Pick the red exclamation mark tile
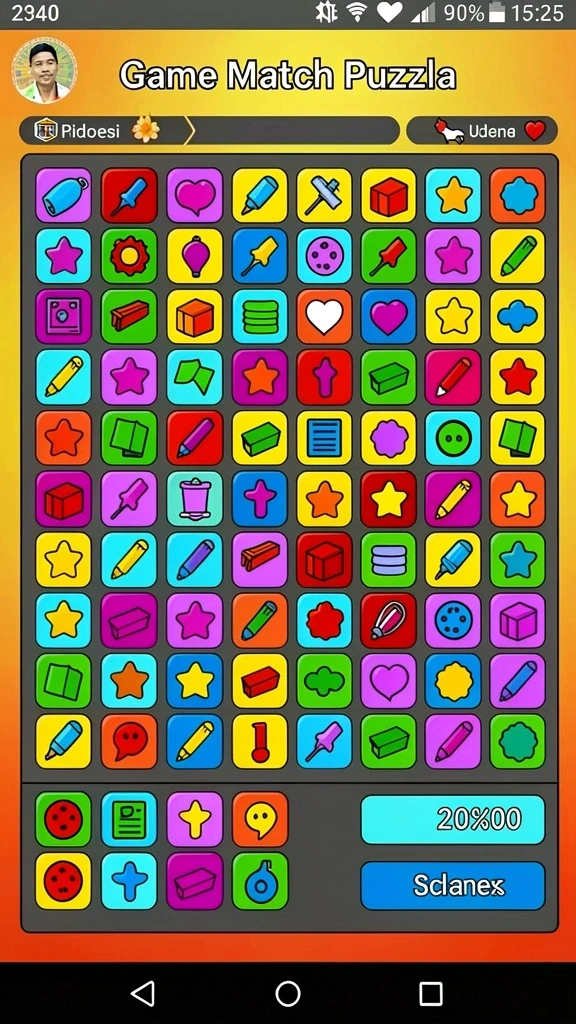This screenshot has height=1024, width=576. click(x=260, y=741)
